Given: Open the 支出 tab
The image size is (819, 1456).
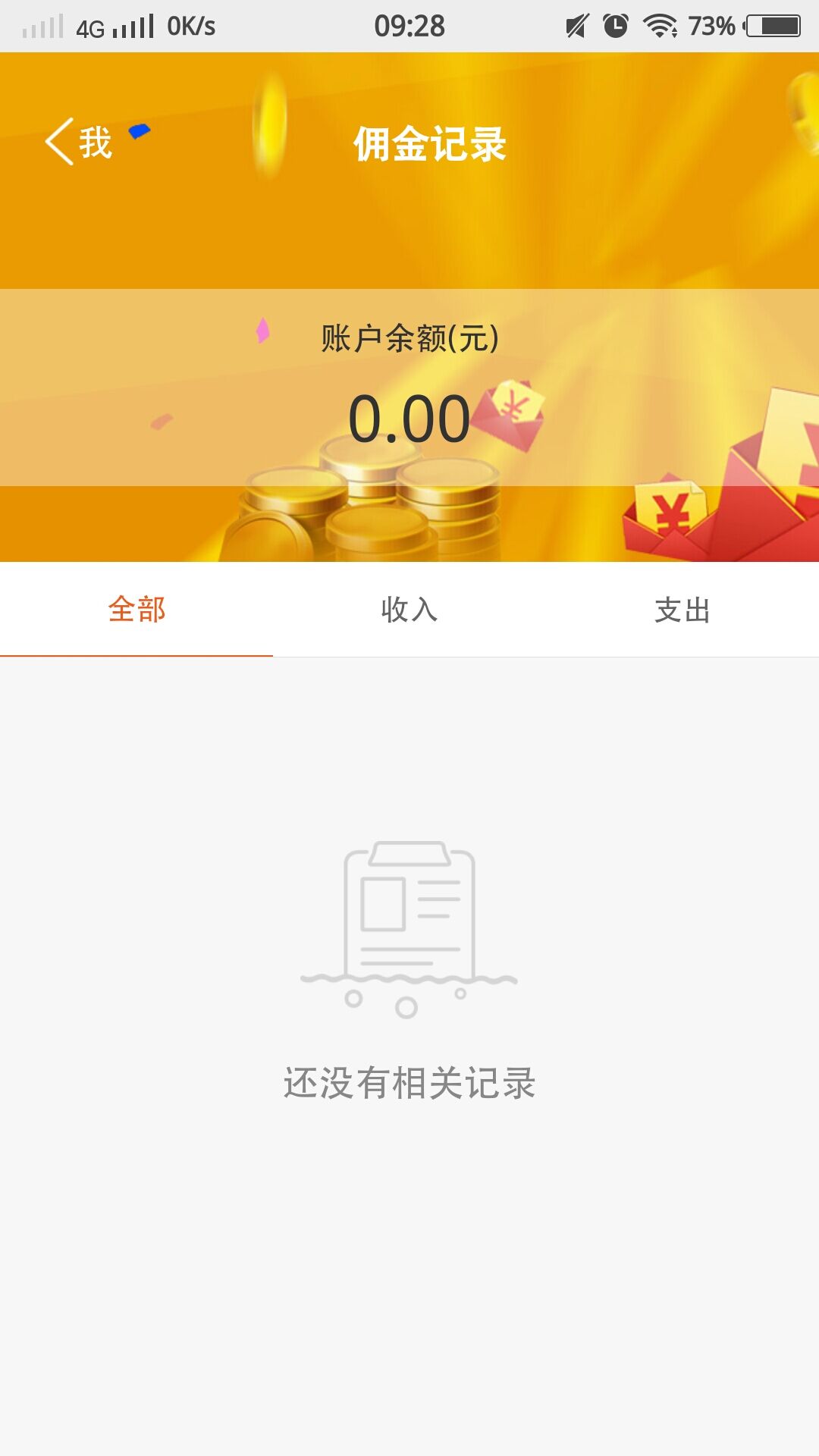Looking at the screenshot, I should click(x=682, y=610).
